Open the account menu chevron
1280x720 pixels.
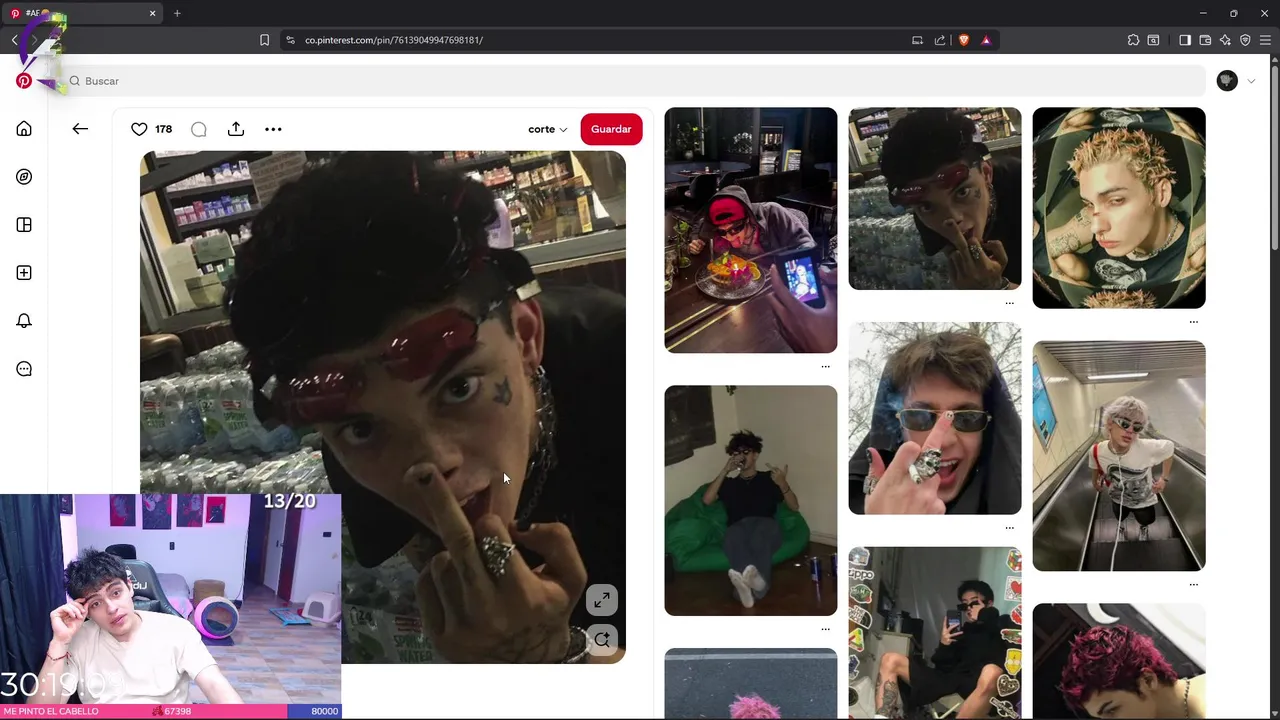click(x=1251, y=81)
